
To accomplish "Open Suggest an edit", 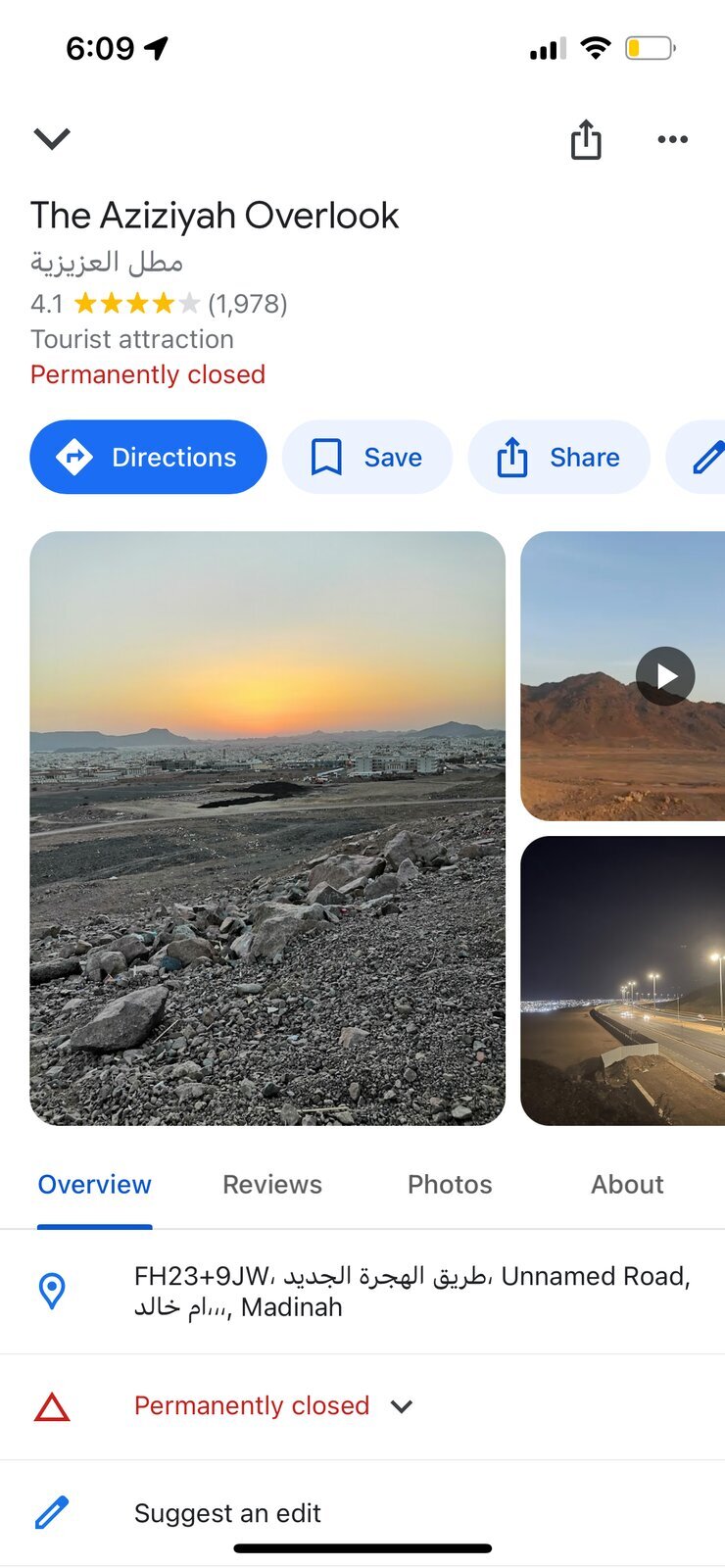I will (227, 1512).
